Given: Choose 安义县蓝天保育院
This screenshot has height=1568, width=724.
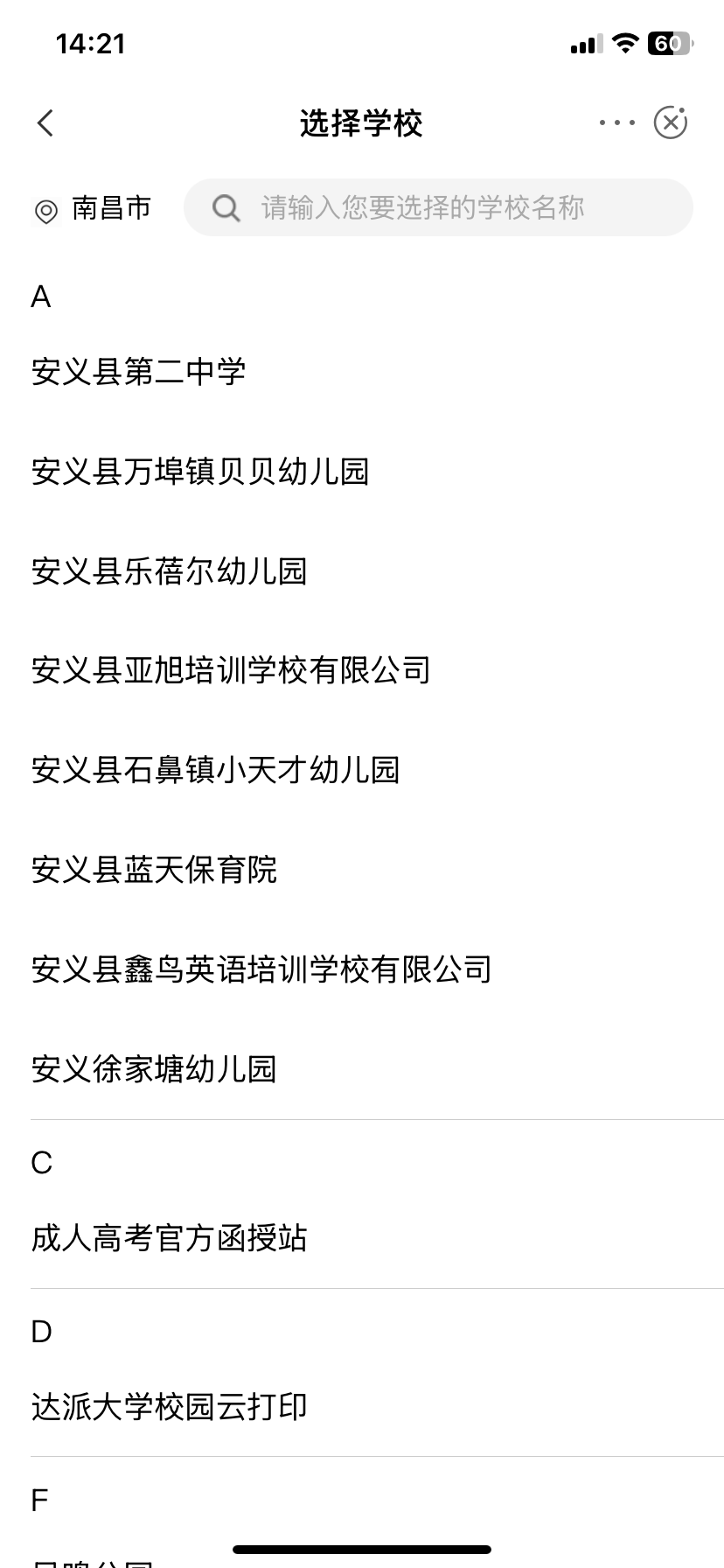Looking at the screenshot, I should 153,870.
